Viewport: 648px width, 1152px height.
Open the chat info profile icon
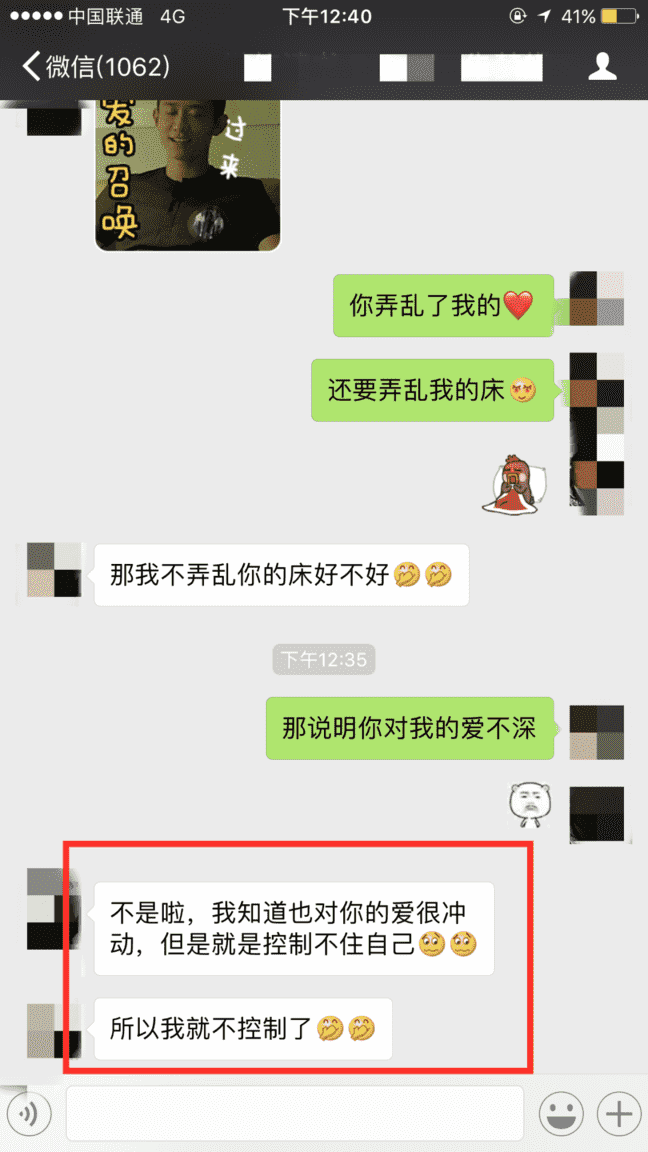tap(601, 67)
